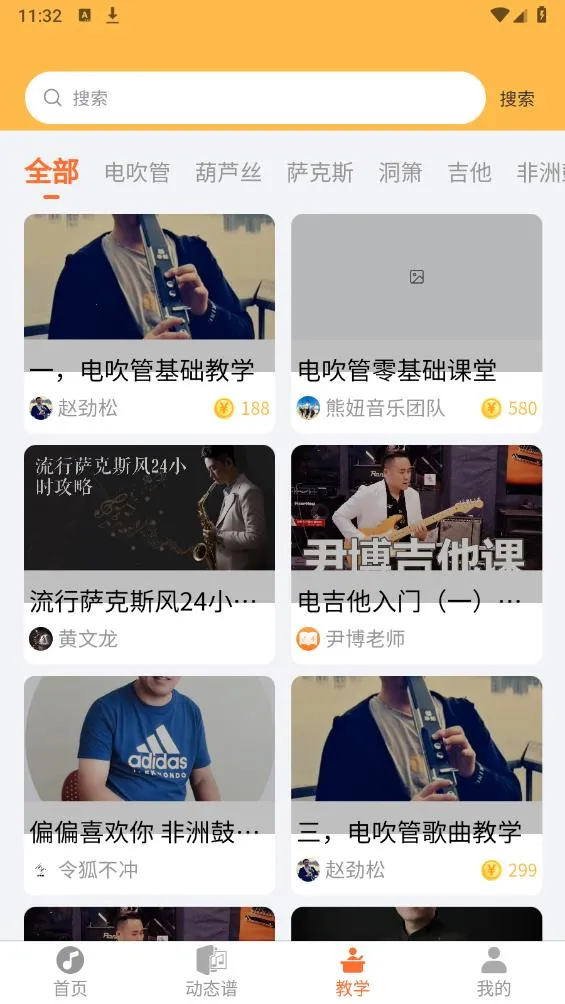Switch to the 葫芦丝 category
This screenshot has width=565, height=1004.
(x=228, y=173)
